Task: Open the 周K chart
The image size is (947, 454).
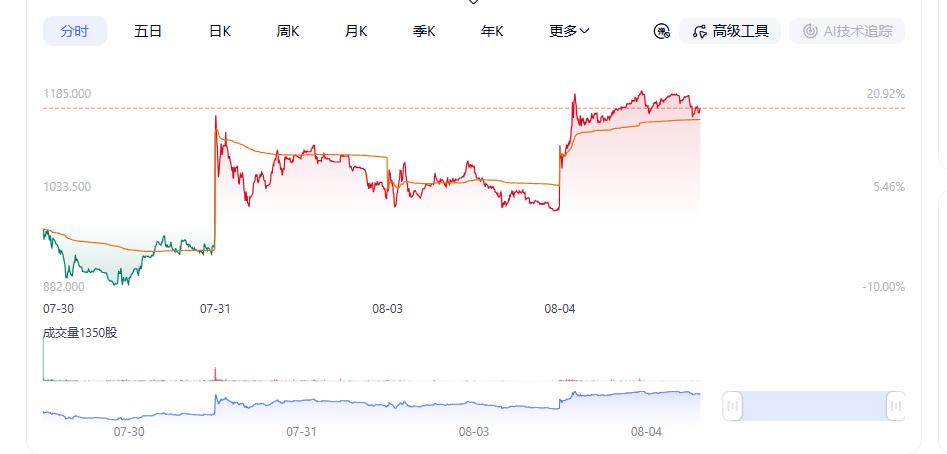Action: tap(288, 31)
